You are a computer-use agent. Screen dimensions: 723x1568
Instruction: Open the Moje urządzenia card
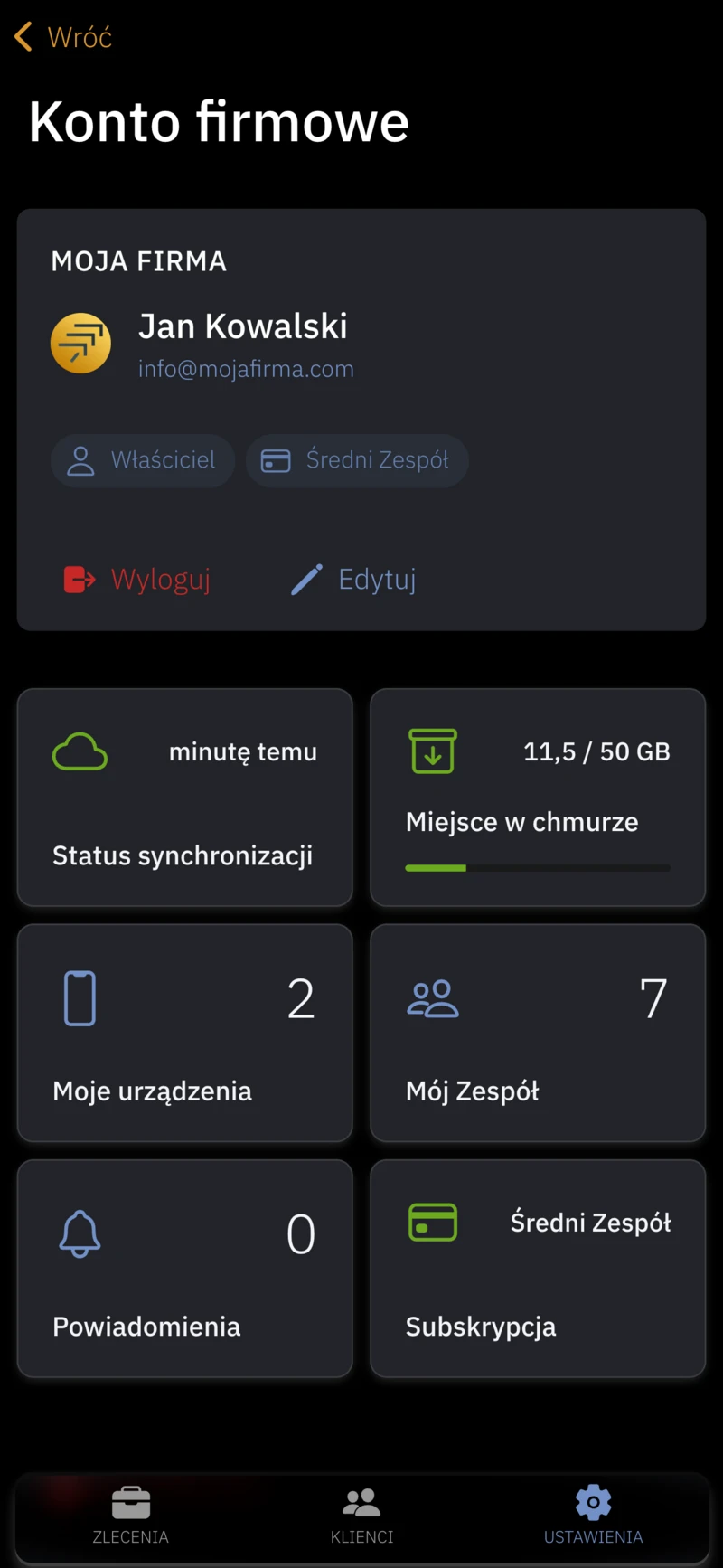coord(184,1033)
